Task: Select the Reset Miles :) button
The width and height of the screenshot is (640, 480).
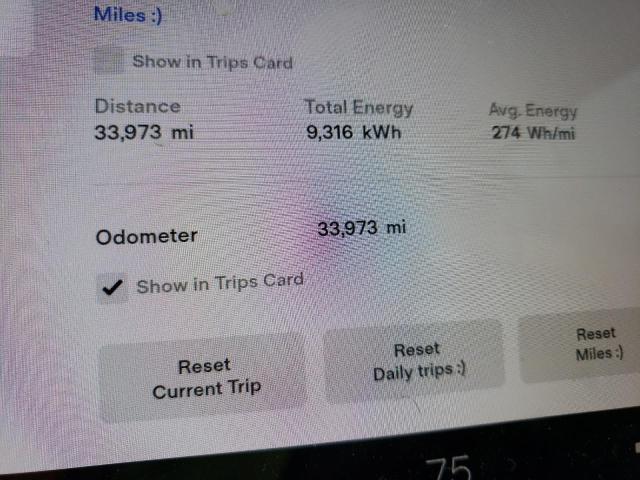Action: 597,344
